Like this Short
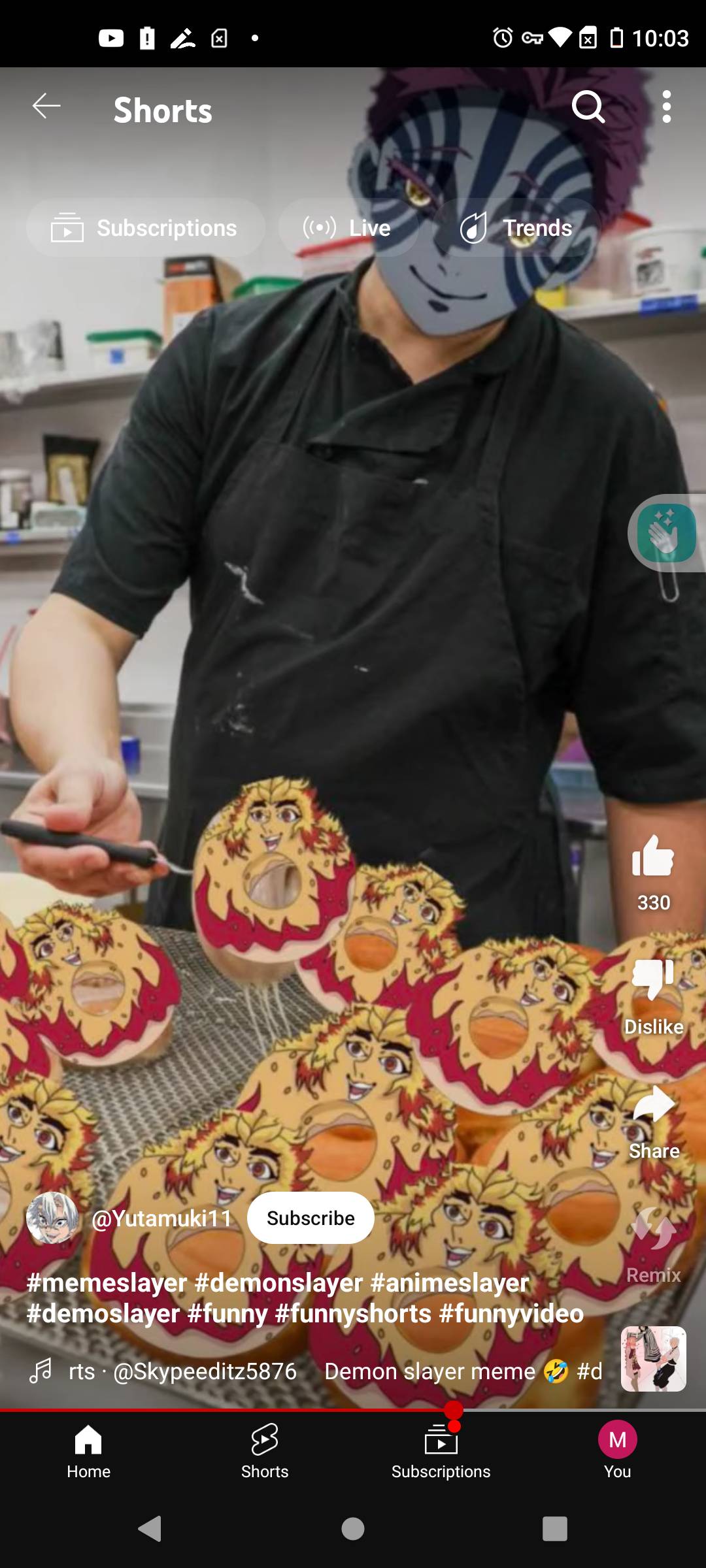706x1568 pixels. 653,857
